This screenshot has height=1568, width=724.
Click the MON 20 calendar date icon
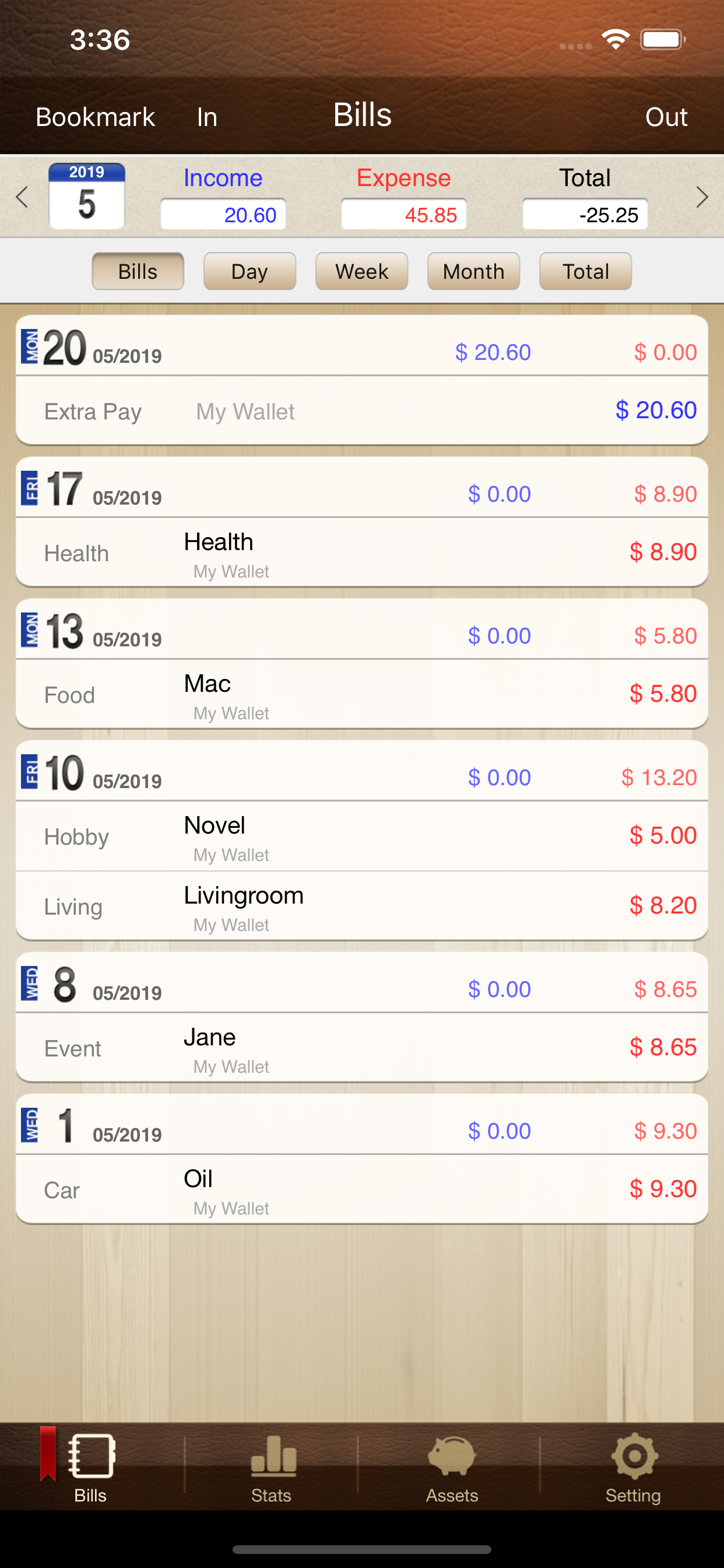55,347
